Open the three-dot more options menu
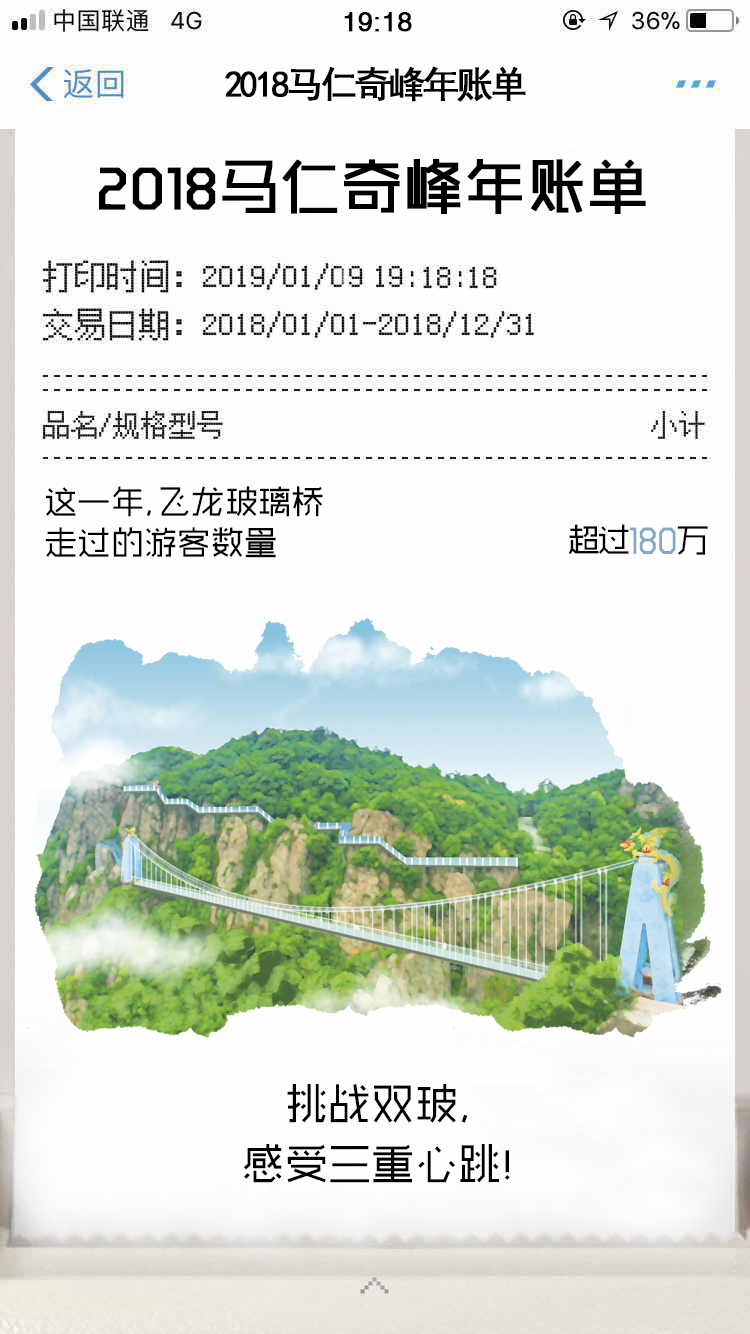The width and height of the screenshot is (750, 1334). click(x=696, y=84)
